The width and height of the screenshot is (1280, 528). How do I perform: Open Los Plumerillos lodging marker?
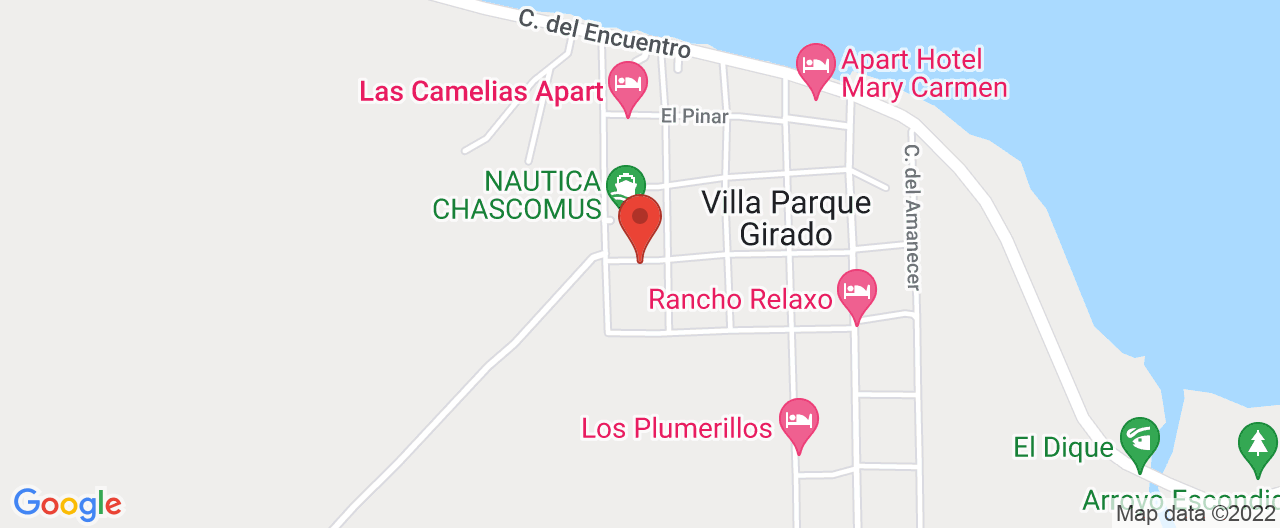click(799, 420)
